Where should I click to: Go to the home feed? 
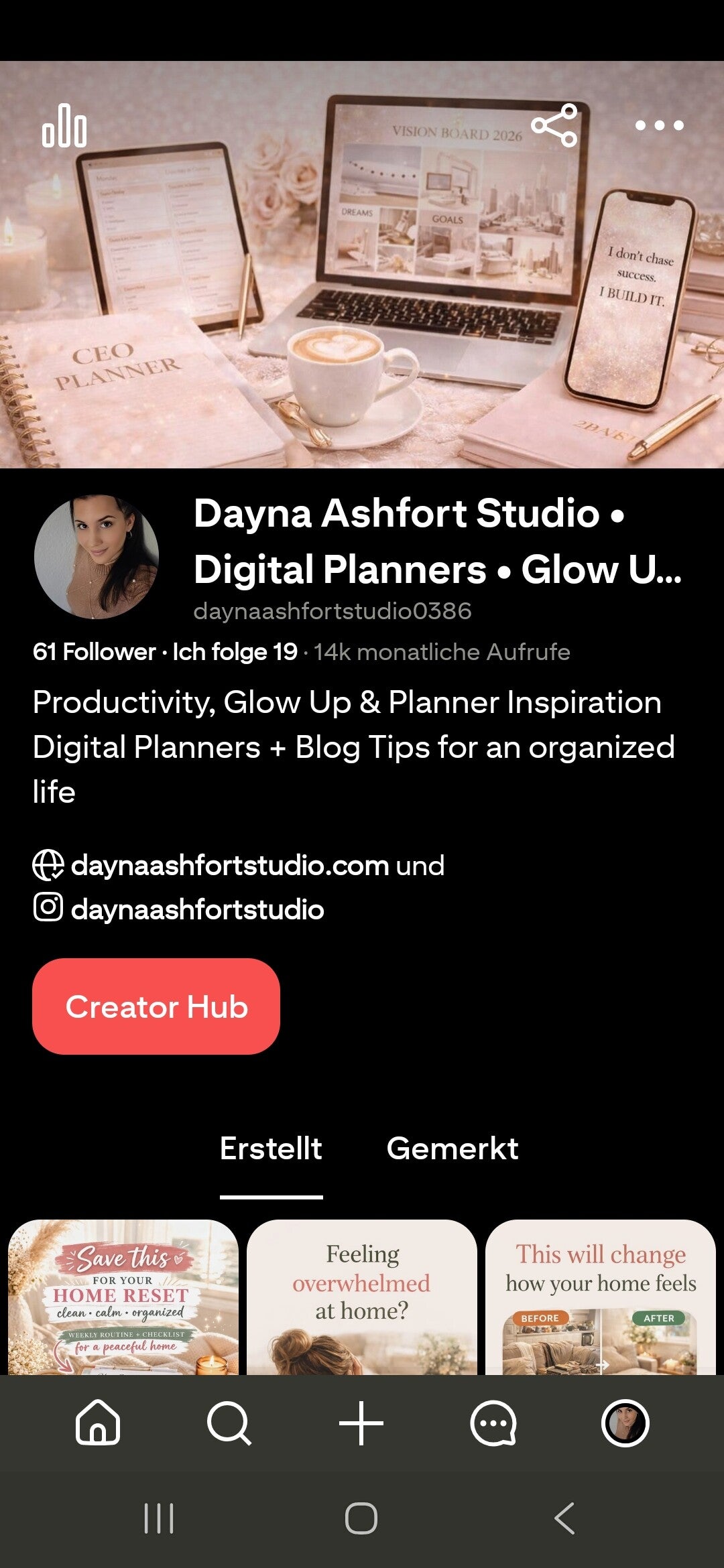[98, 1422]
